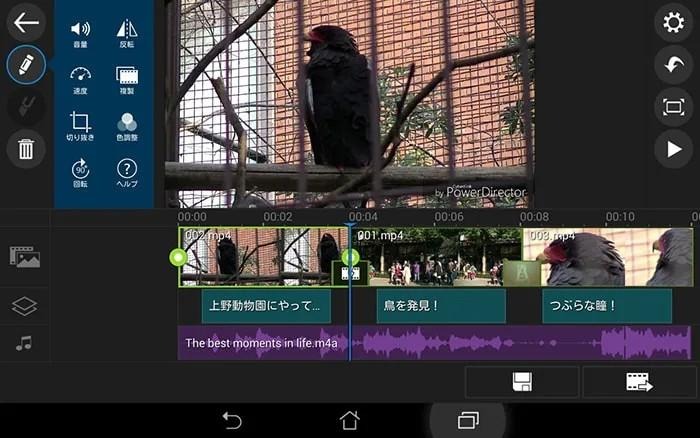Image resolution: width=700 pixels, height=438 pixels.
Task: Open the 切り抜き crop tool
Action: click(x=80, y=127)
